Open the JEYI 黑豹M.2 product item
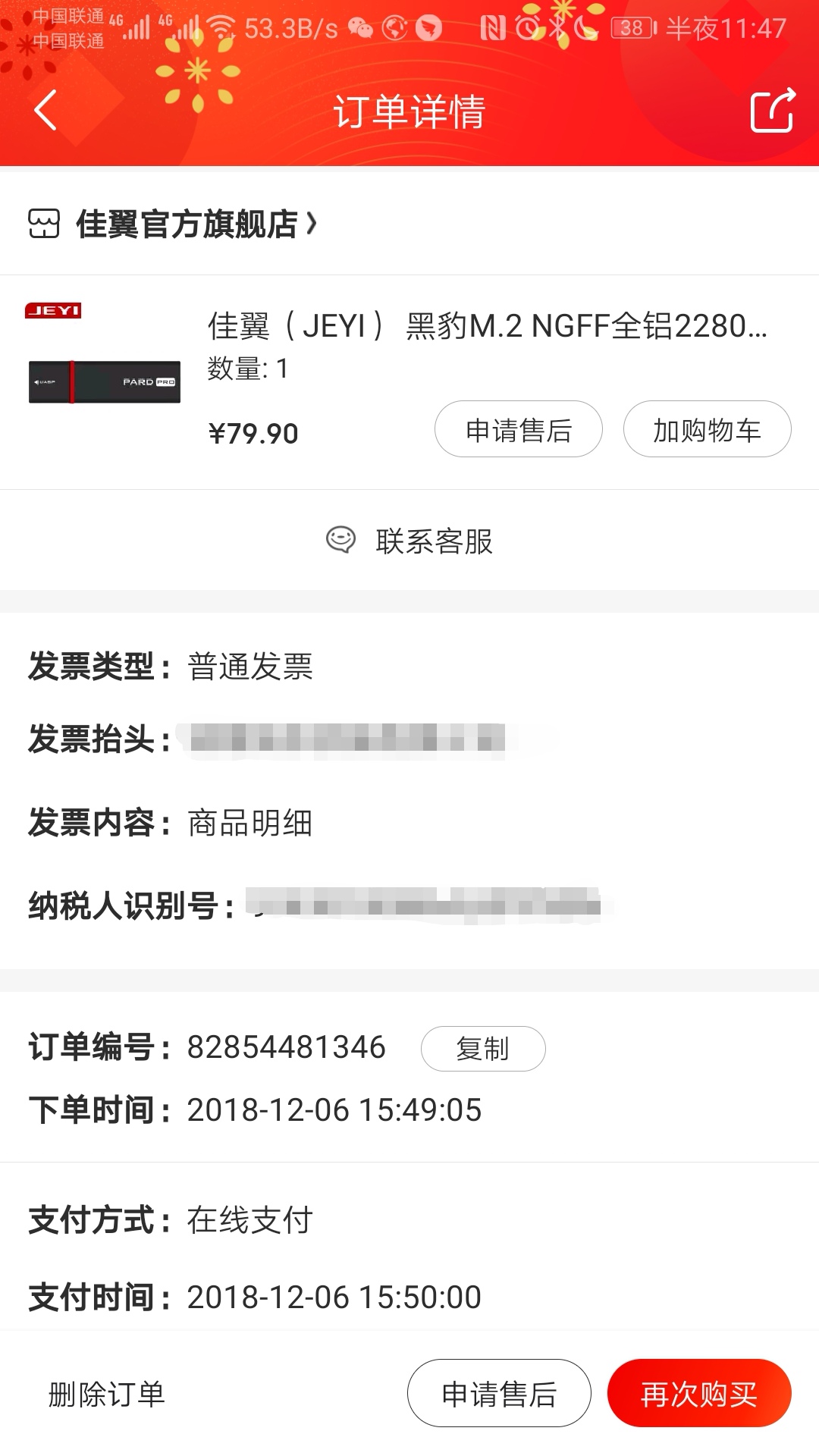Image resolution: width=819 pixels, height=1456 pixels. point(485,327)
